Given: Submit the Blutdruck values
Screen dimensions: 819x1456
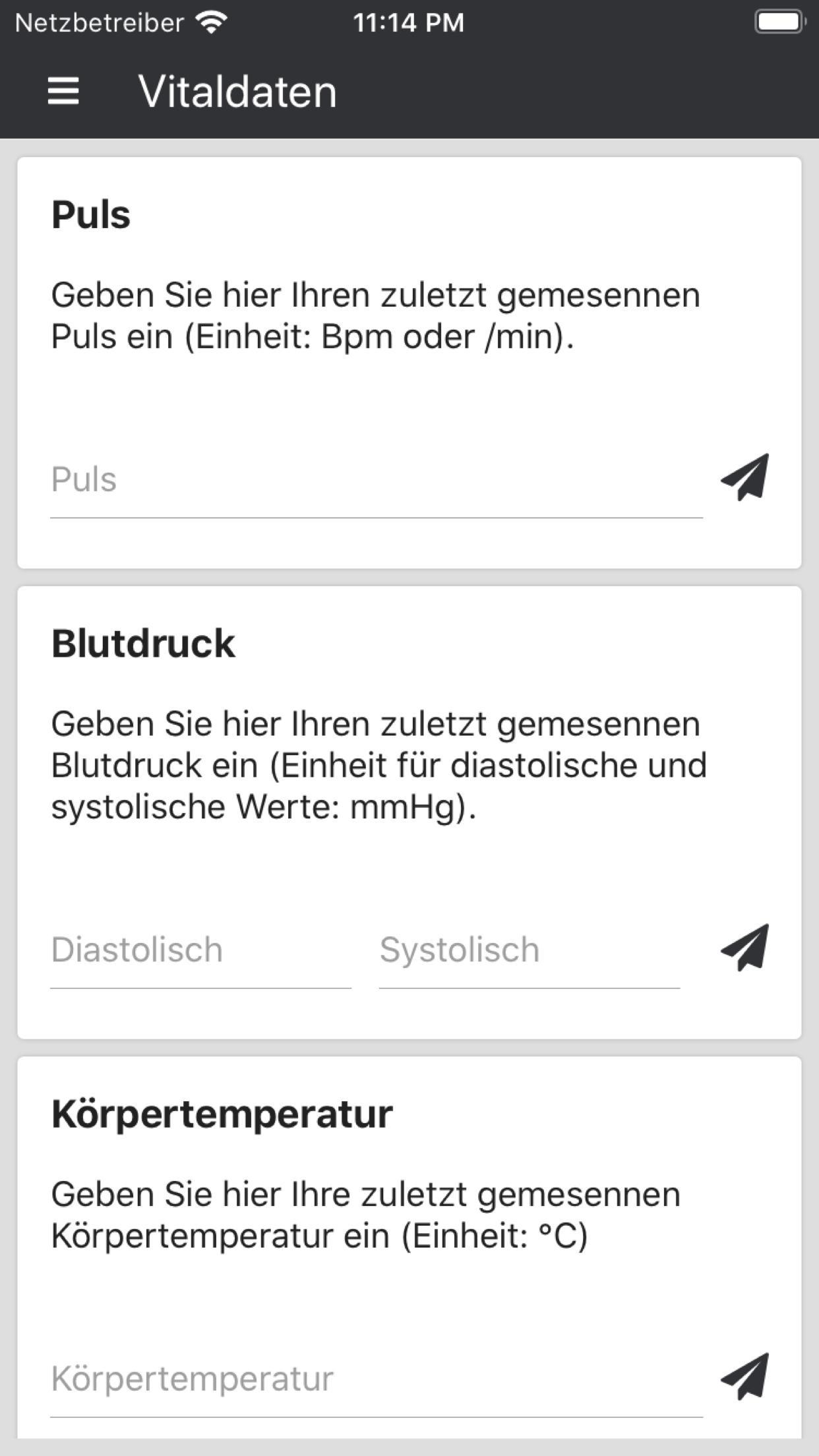Looking at the screenshot, I should tap(745, 948).
